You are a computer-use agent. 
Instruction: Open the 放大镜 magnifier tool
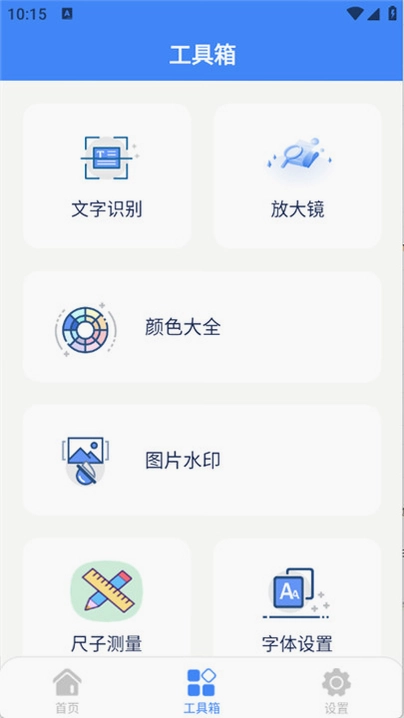tap(297, 176)
